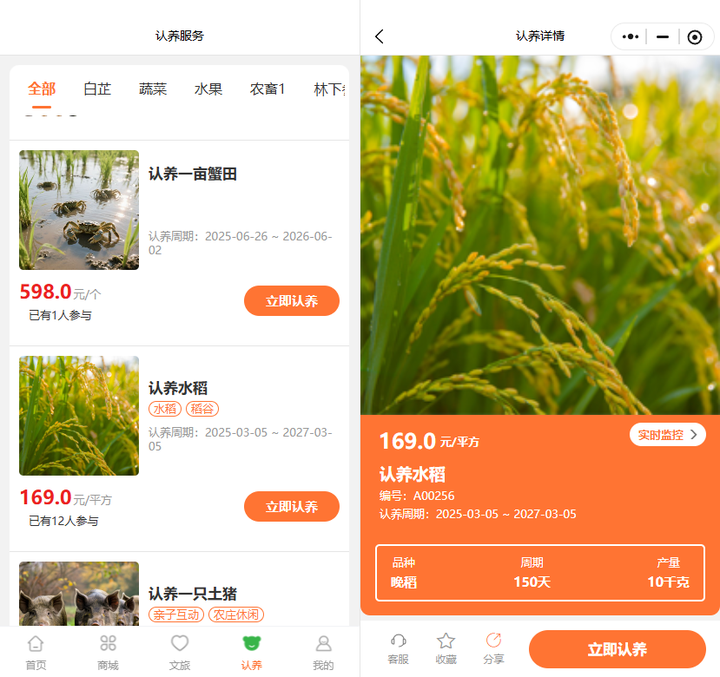Open the 商城 bottom tab
This screenshot has width=720, height=677.
108,652
